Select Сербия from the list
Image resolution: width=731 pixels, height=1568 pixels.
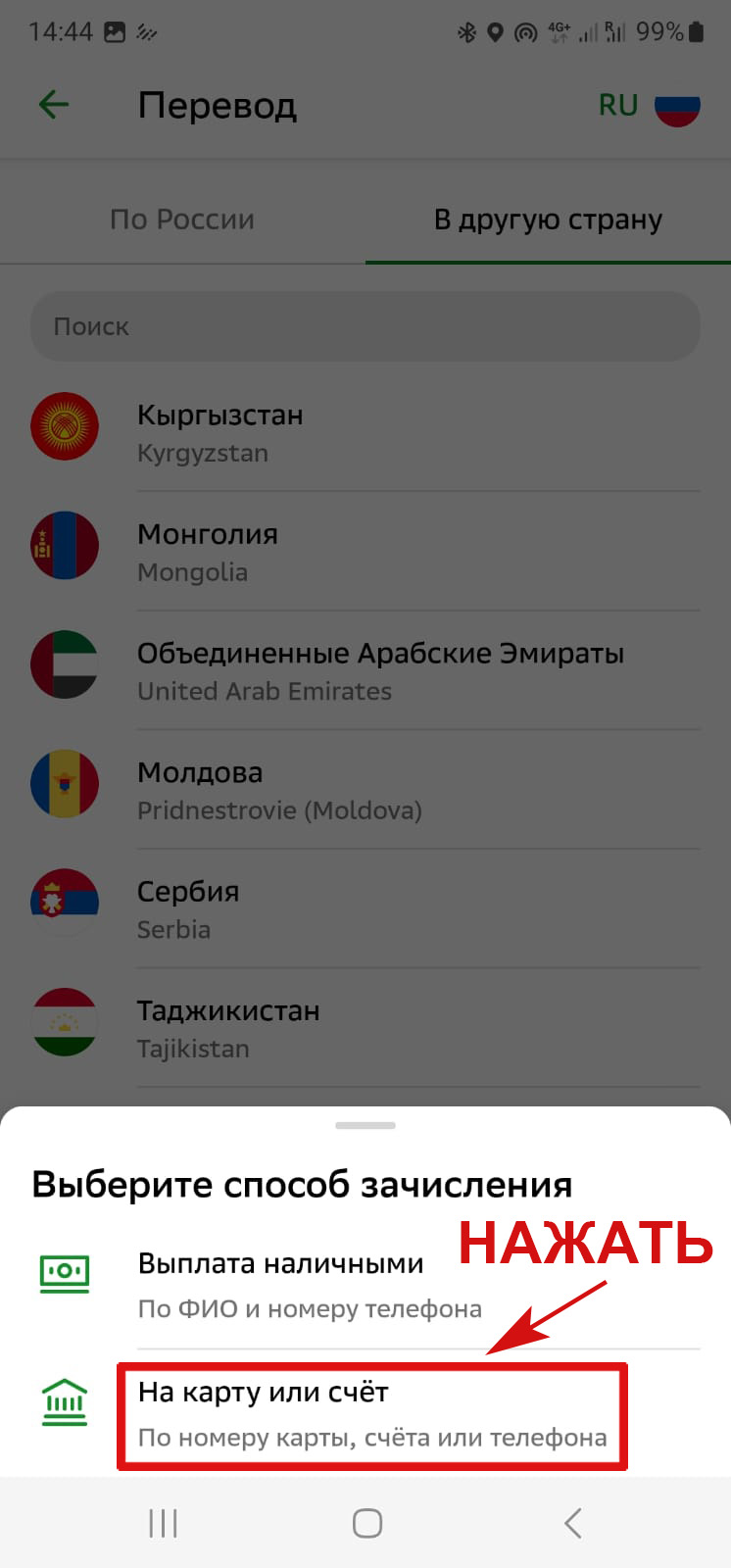(x=365, y=909)
